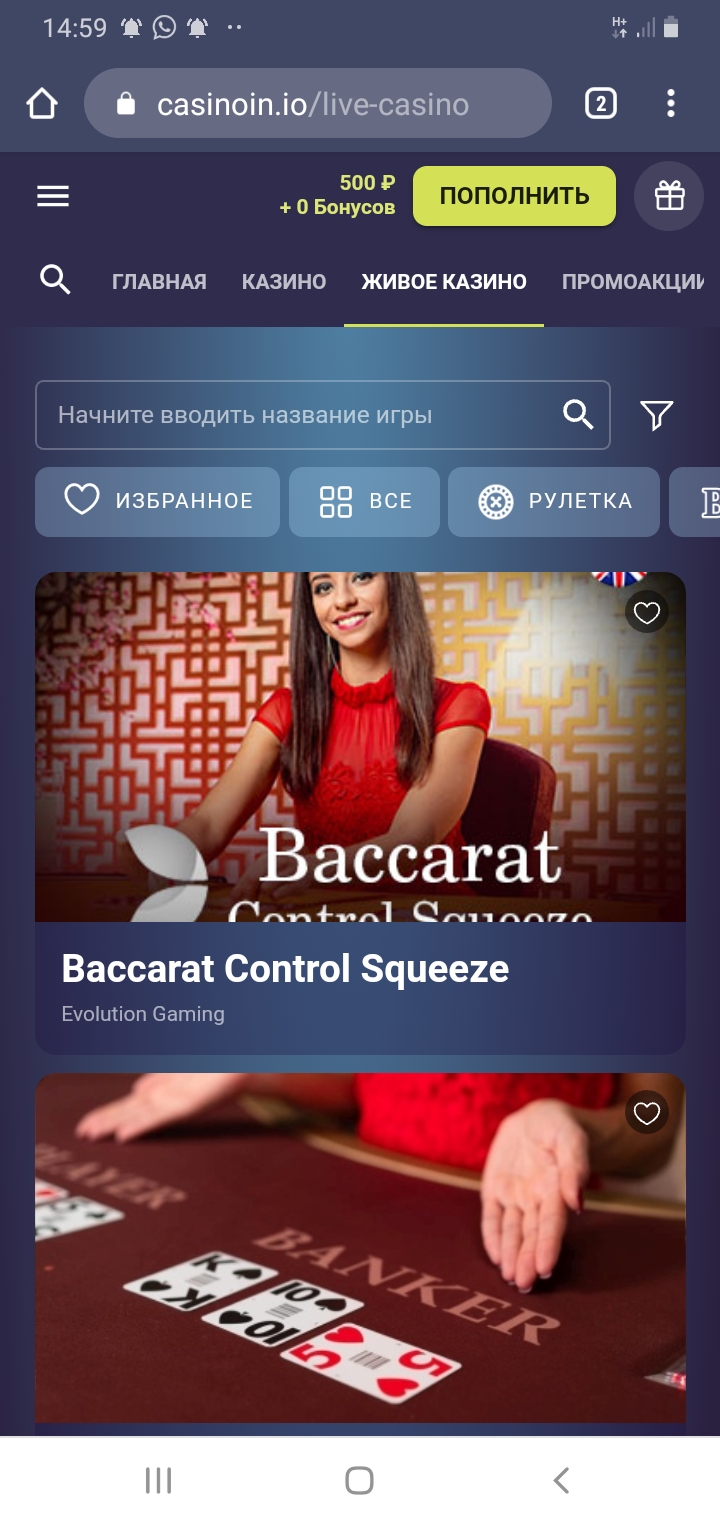Open the browser tab switcher

600,104
